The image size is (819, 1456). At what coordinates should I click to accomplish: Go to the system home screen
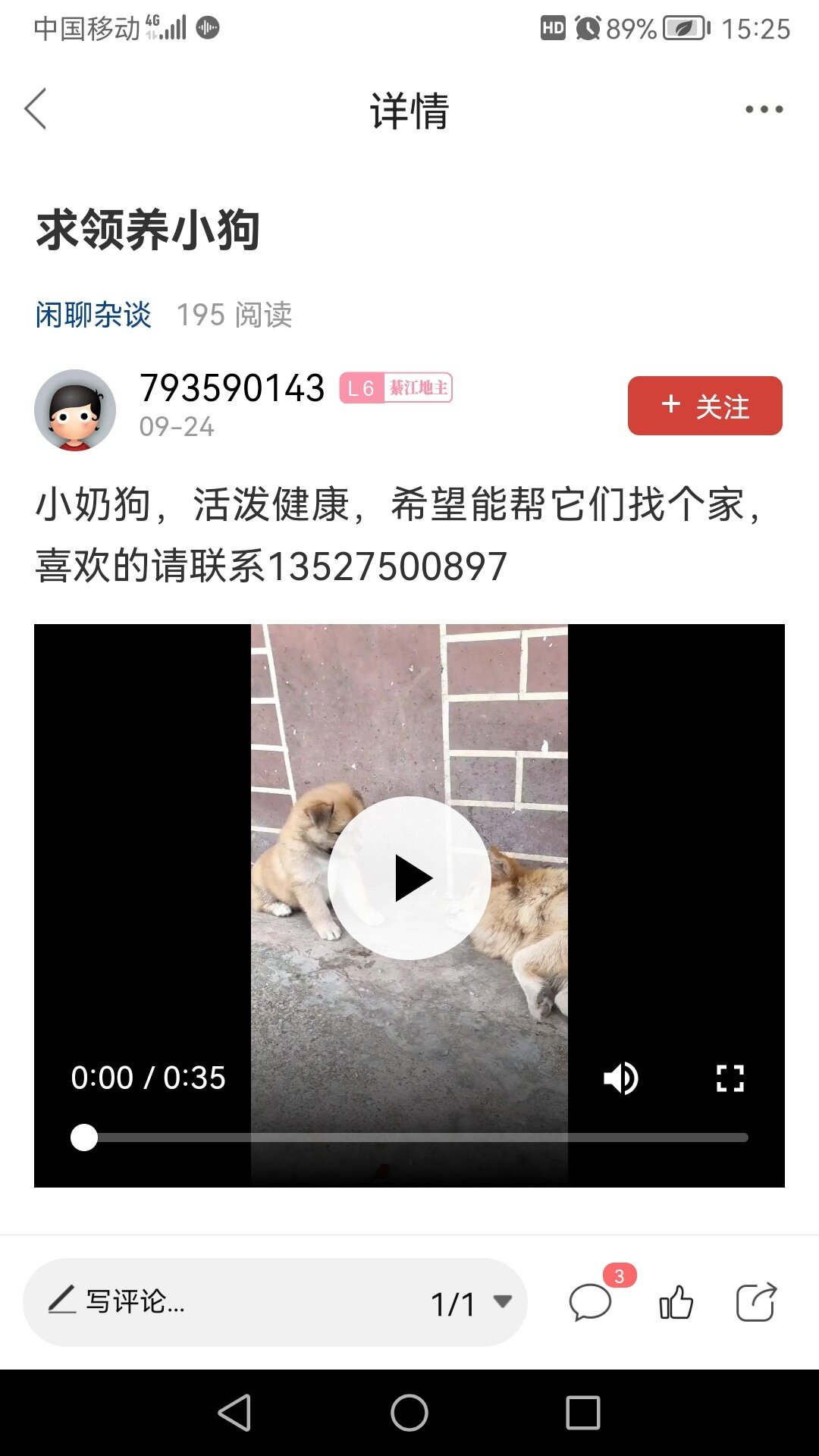pyautogui.click(x=409, y=1413)
